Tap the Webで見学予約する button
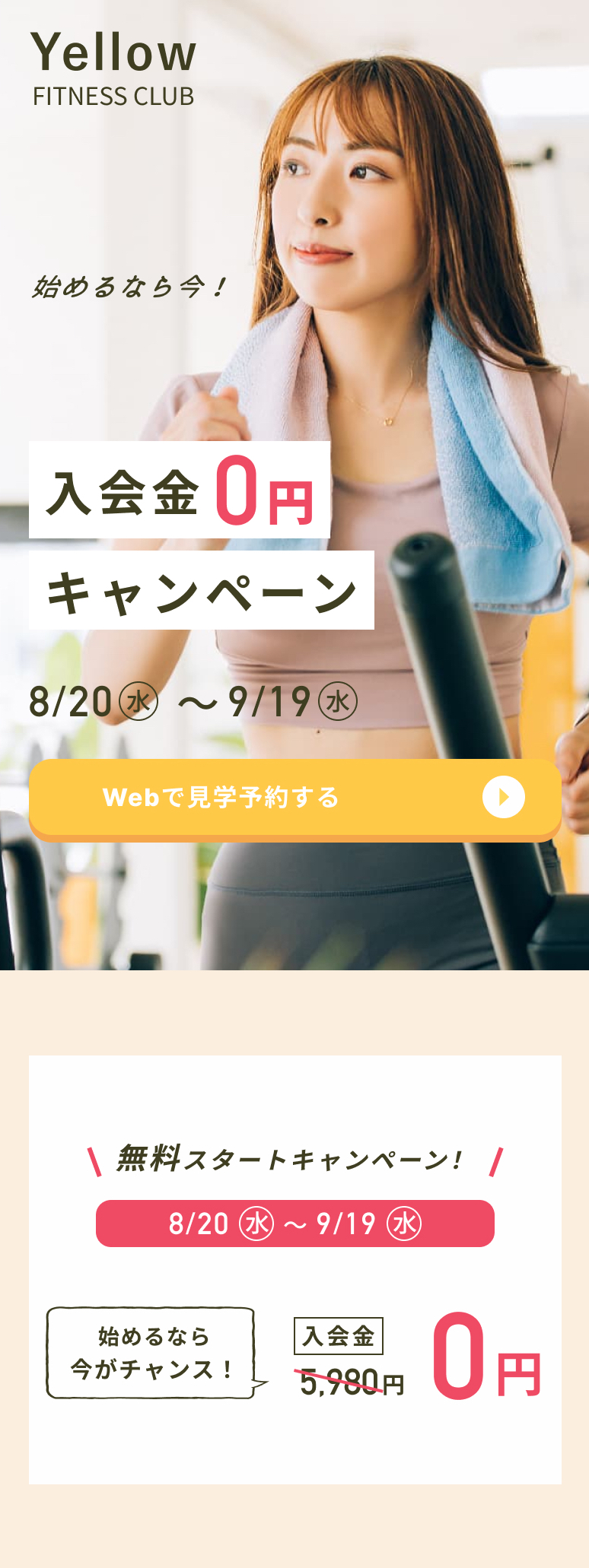589x1568 pixels. (x=294, y=798)
